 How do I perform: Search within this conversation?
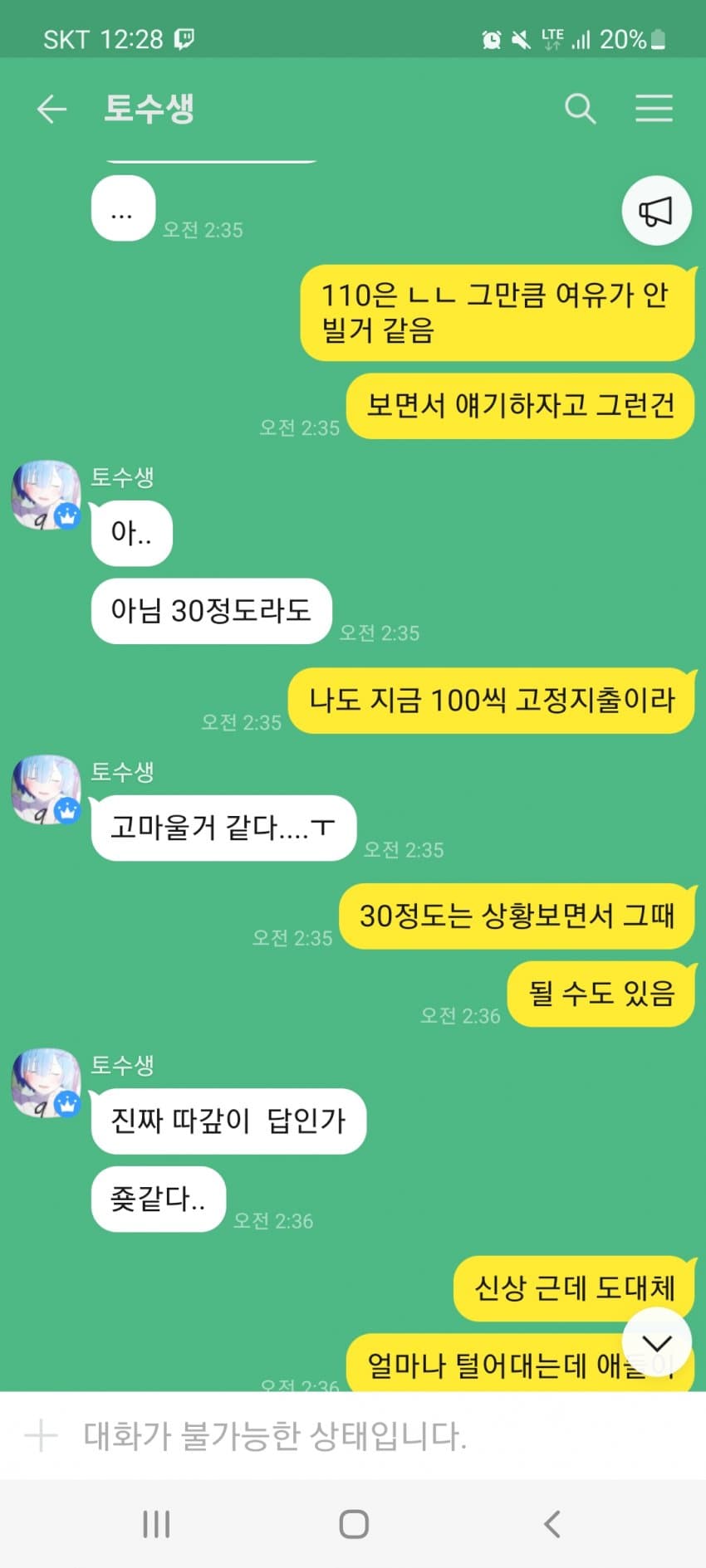[x=580, y=109]
